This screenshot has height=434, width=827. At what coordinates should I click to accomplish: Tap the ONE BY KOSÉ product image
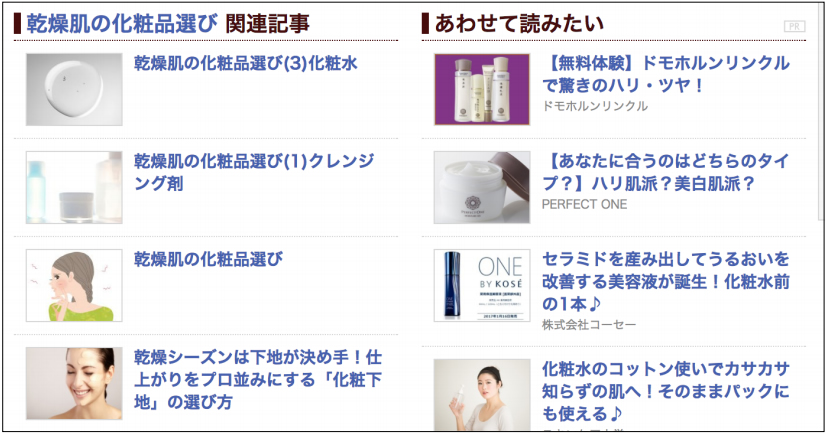coord(482,285)
